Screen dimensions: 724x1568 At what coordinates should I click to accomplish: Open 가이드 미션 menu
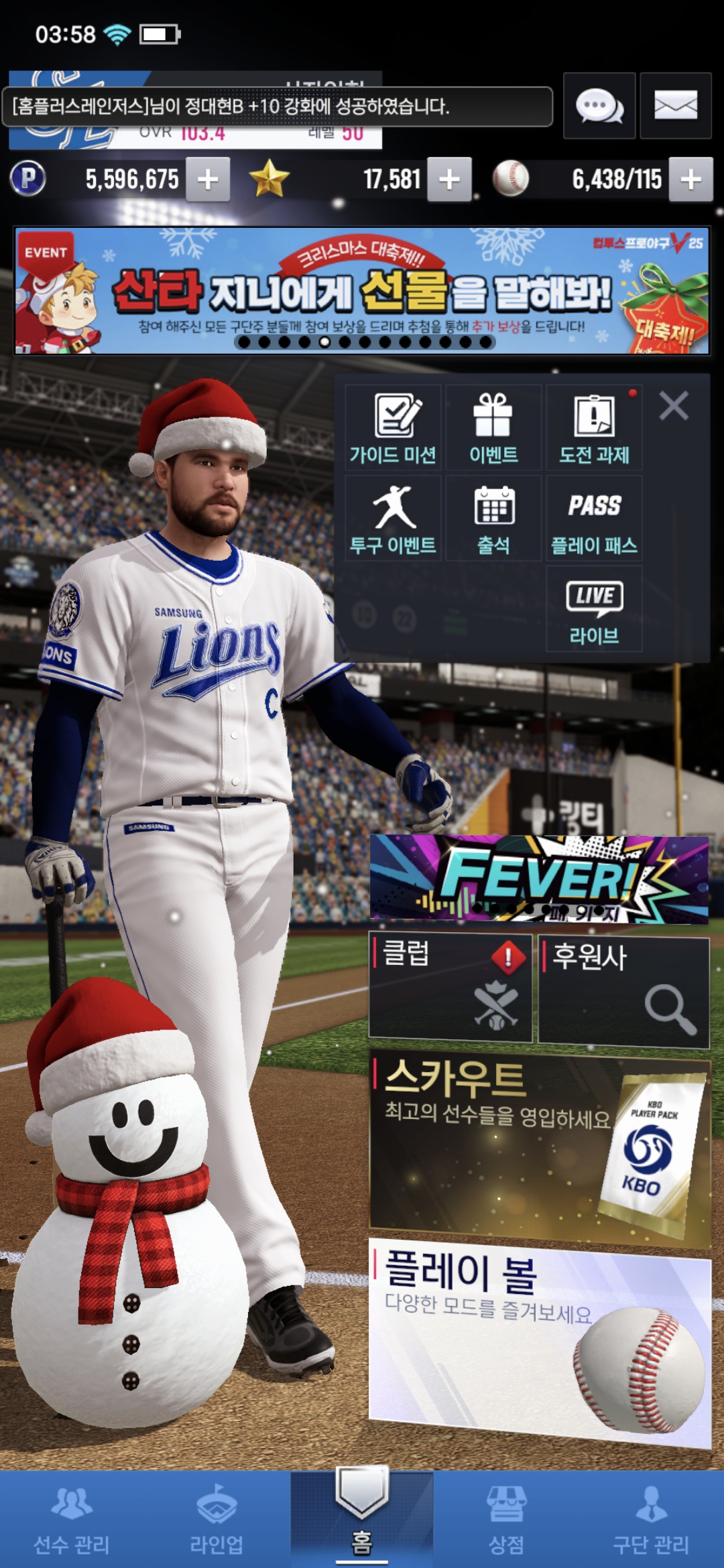click(x=393, y=429)
